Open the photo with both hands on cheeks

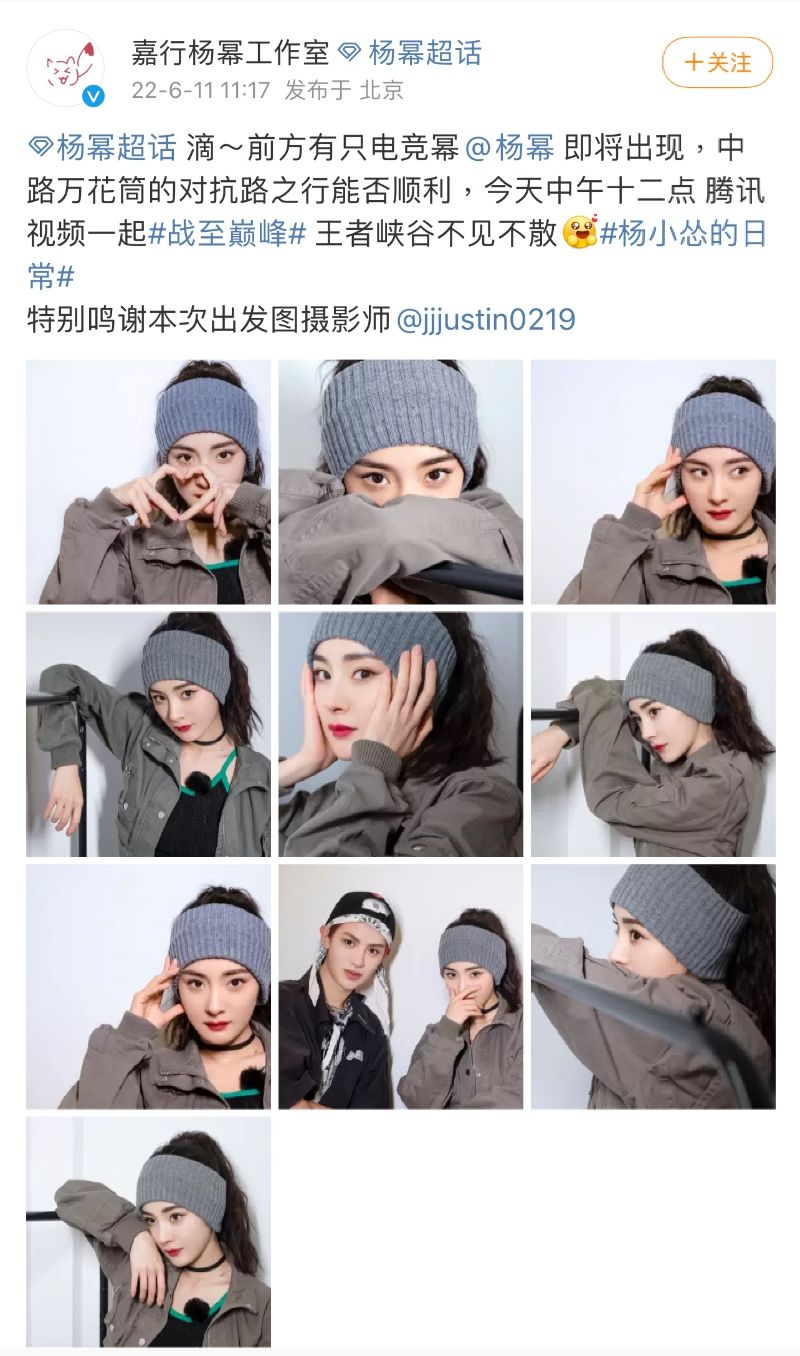(400, 735)
